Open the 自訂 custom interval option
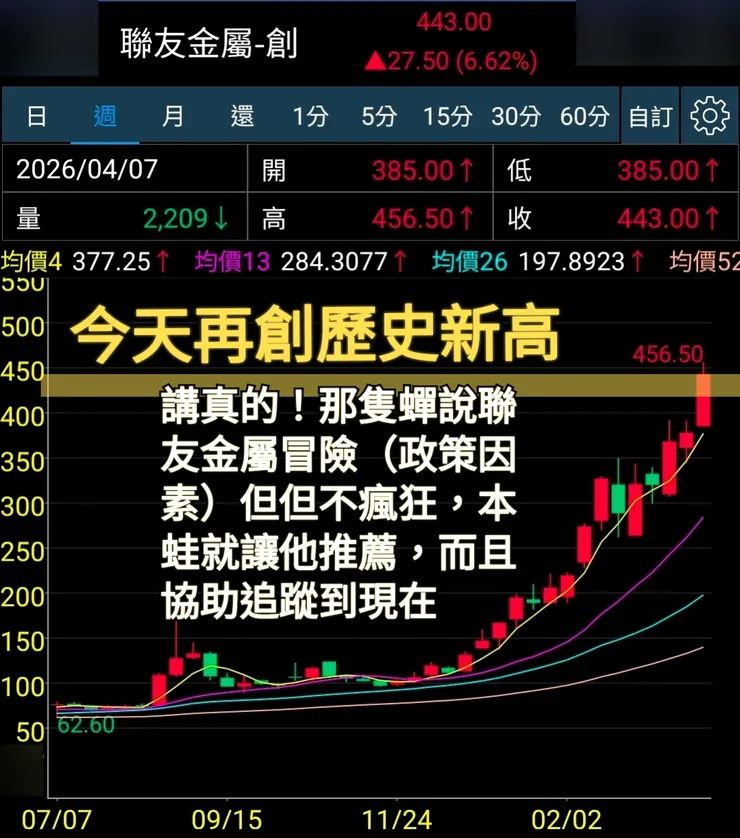Screen dimensions: 740x838 [650, 115]
